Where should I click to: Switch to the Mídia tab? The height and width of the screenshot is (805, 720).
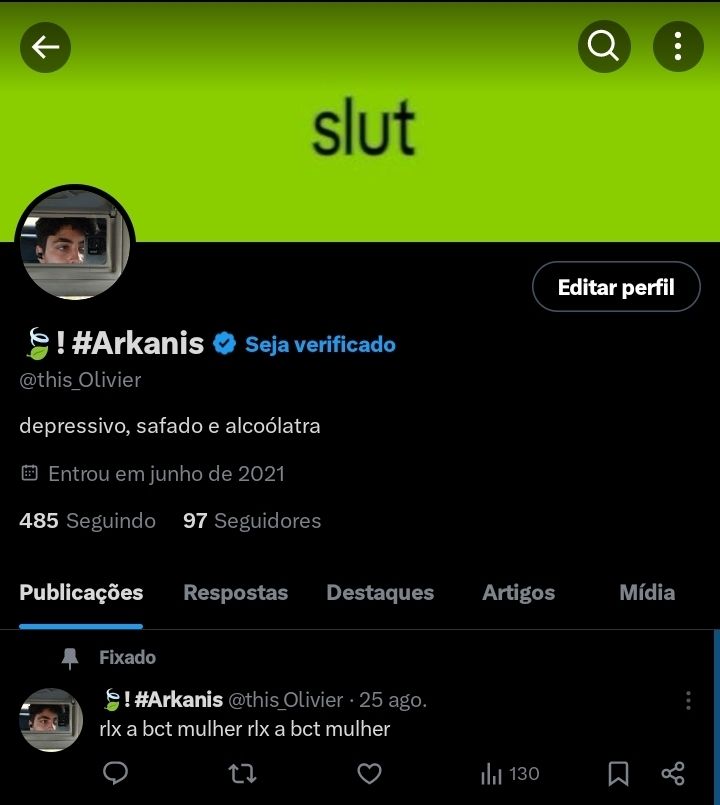[647, 593]
